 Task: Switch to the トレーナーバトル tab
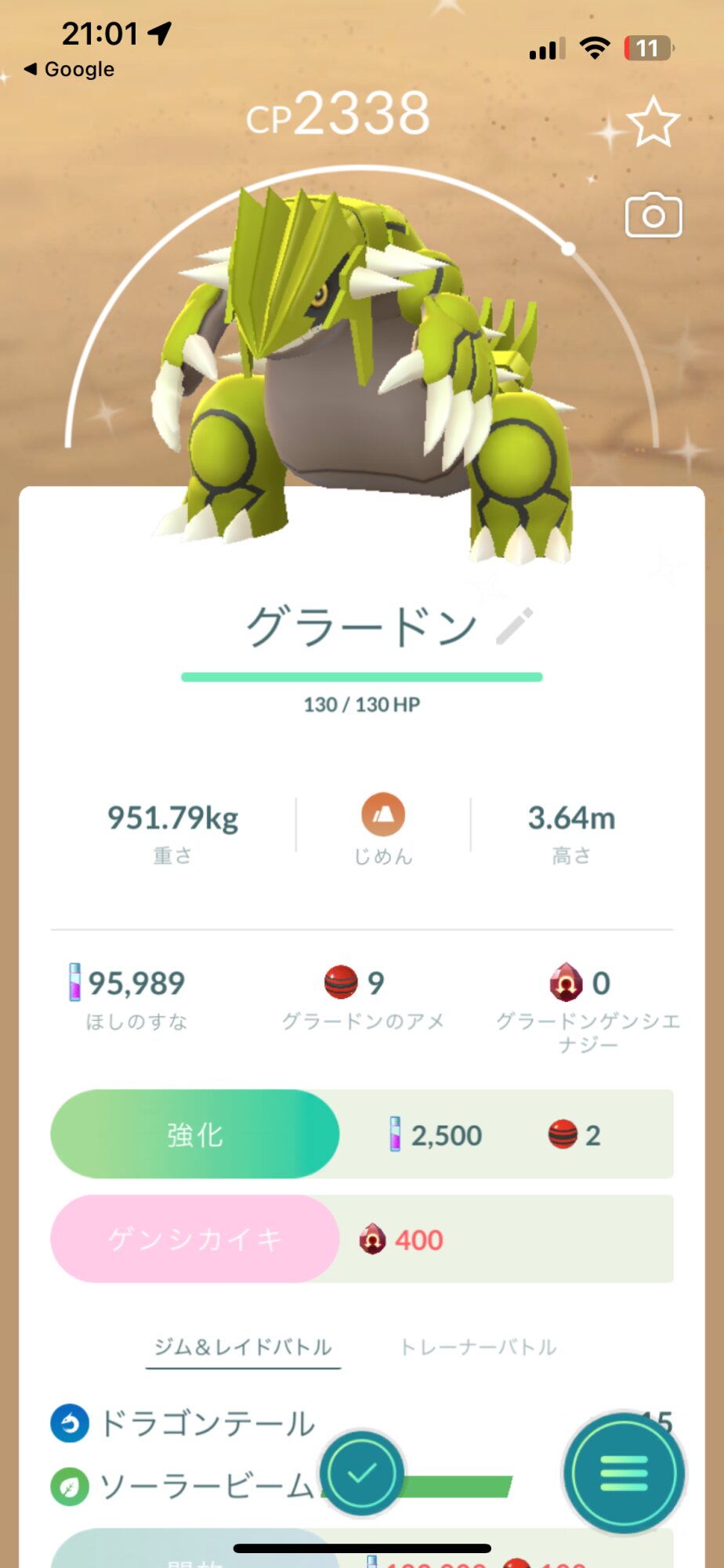(x=478, y=1347)
